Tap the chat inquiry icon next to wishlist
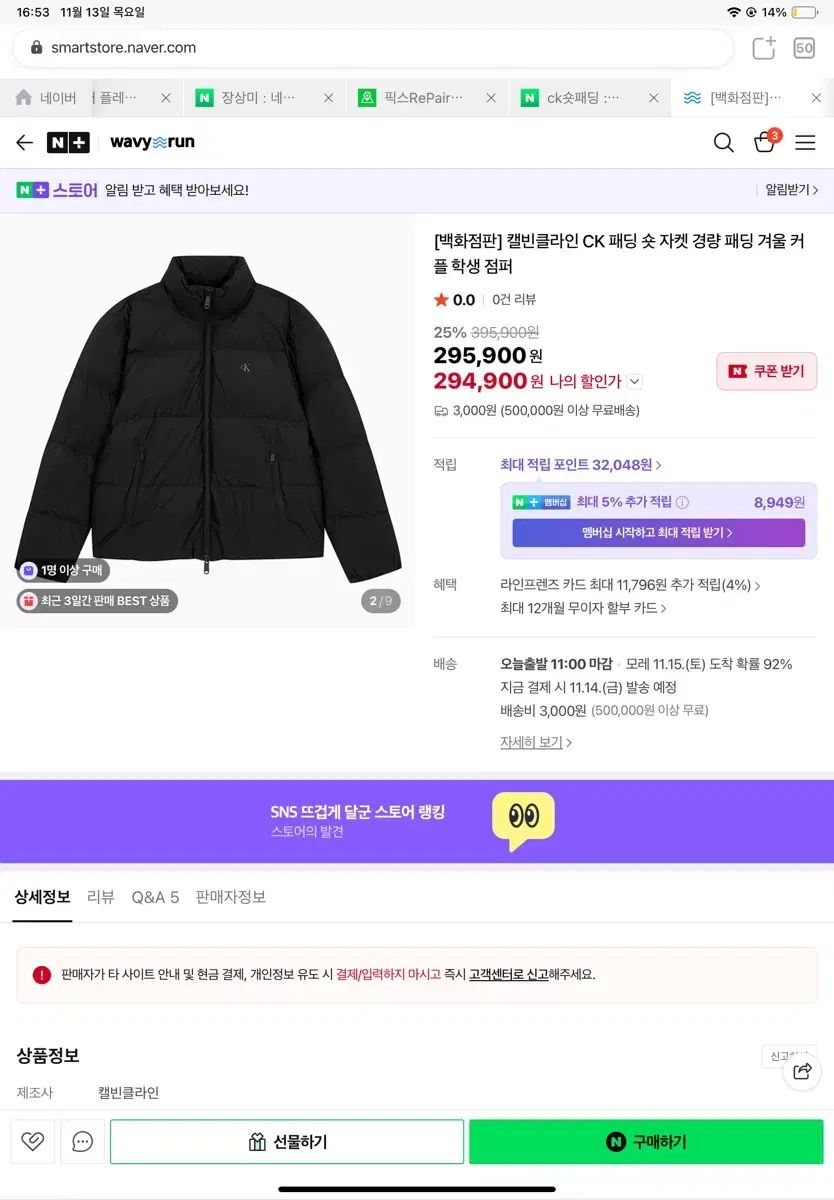 pyautogui.click(x=82, y=1141)
